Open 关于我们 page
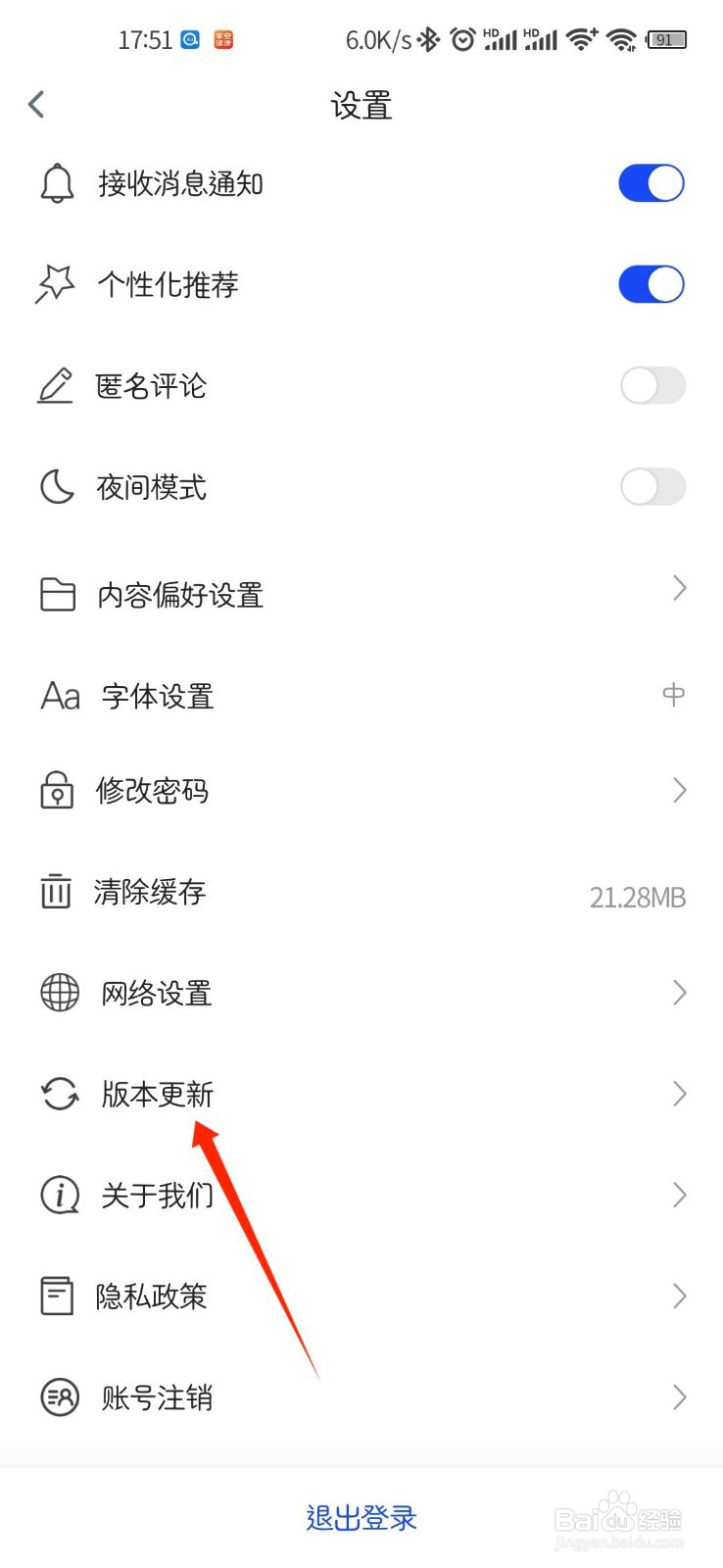This screenshot has width=723, height=1568. point(361,1195)
